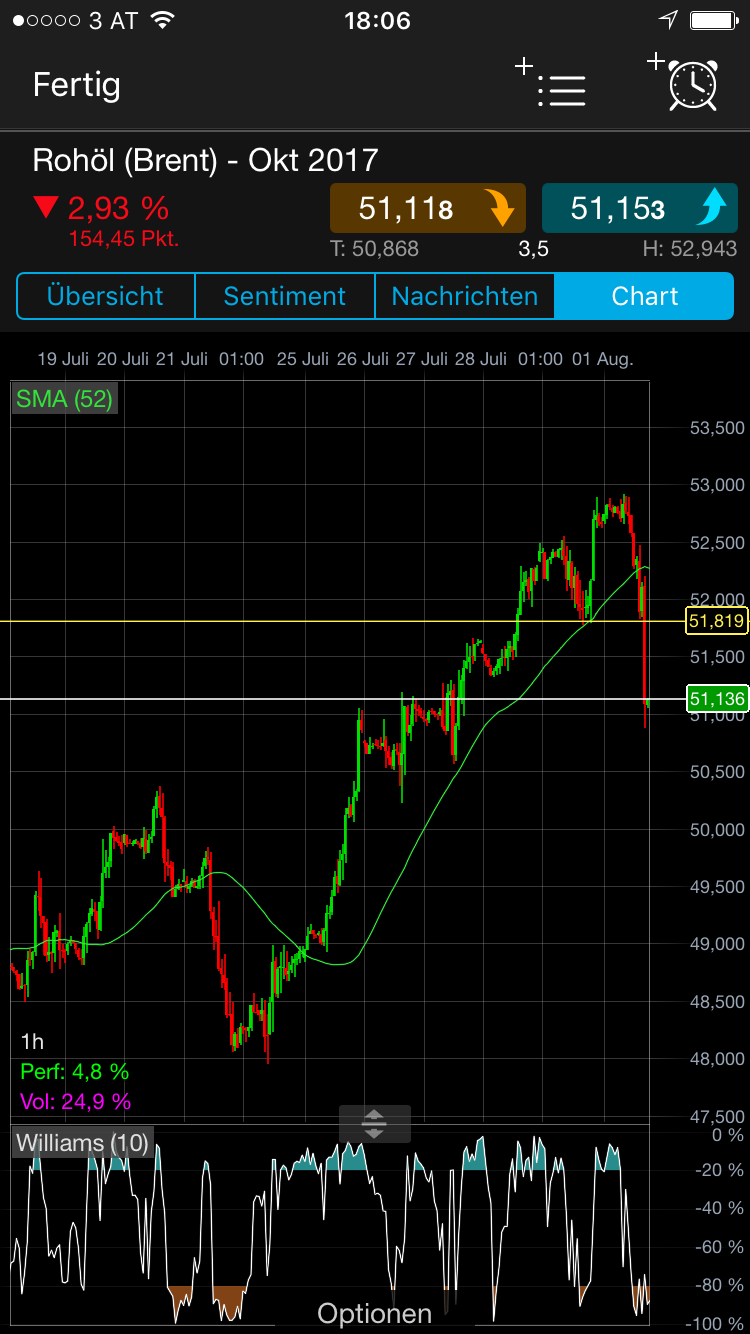Open the Nachrichten tab
This screenshot has width=750, height=1334.
pos(464,296)
